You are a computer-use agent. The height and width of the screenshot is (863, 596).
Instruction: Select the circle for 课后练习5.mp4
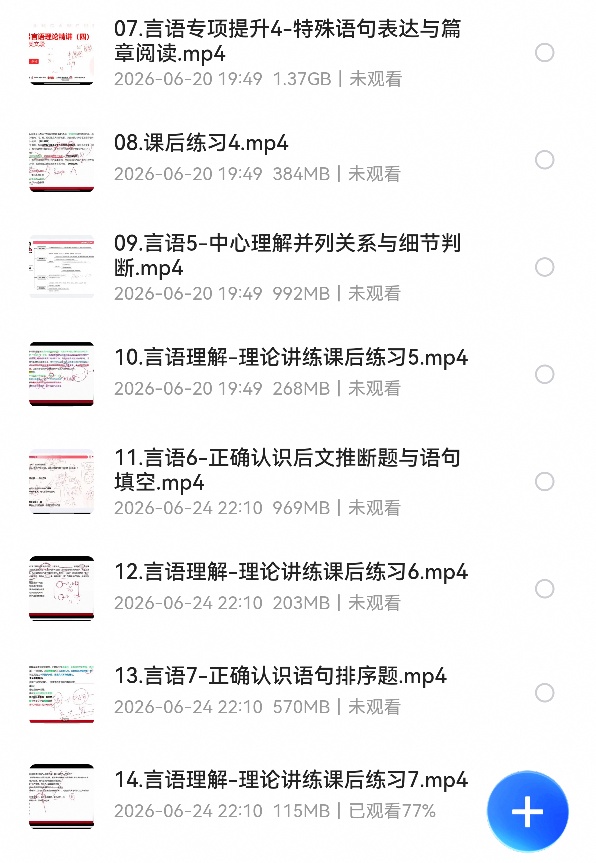coord(544,374)
